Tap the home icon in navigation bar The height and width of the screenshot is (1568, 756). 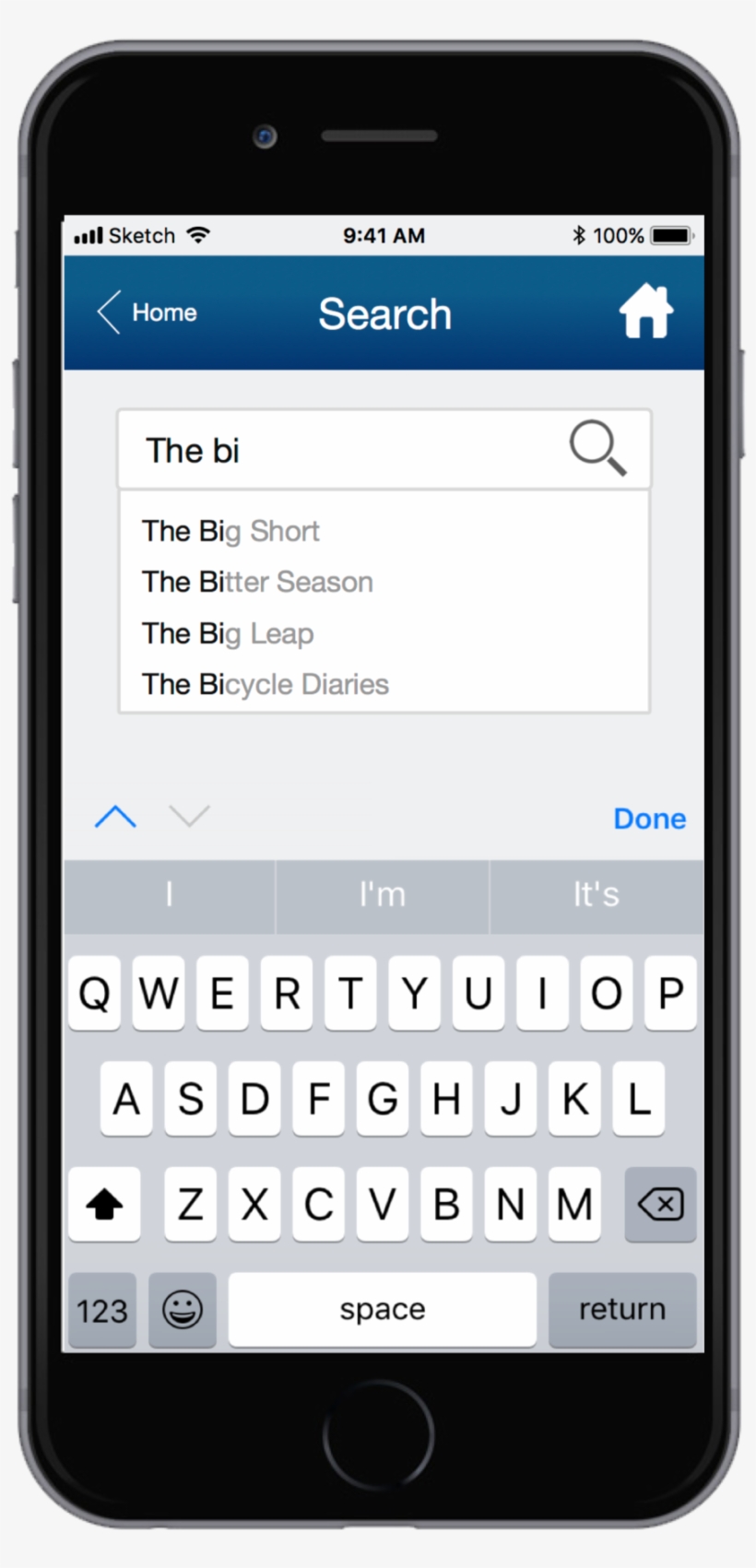[x=644, y=312]
